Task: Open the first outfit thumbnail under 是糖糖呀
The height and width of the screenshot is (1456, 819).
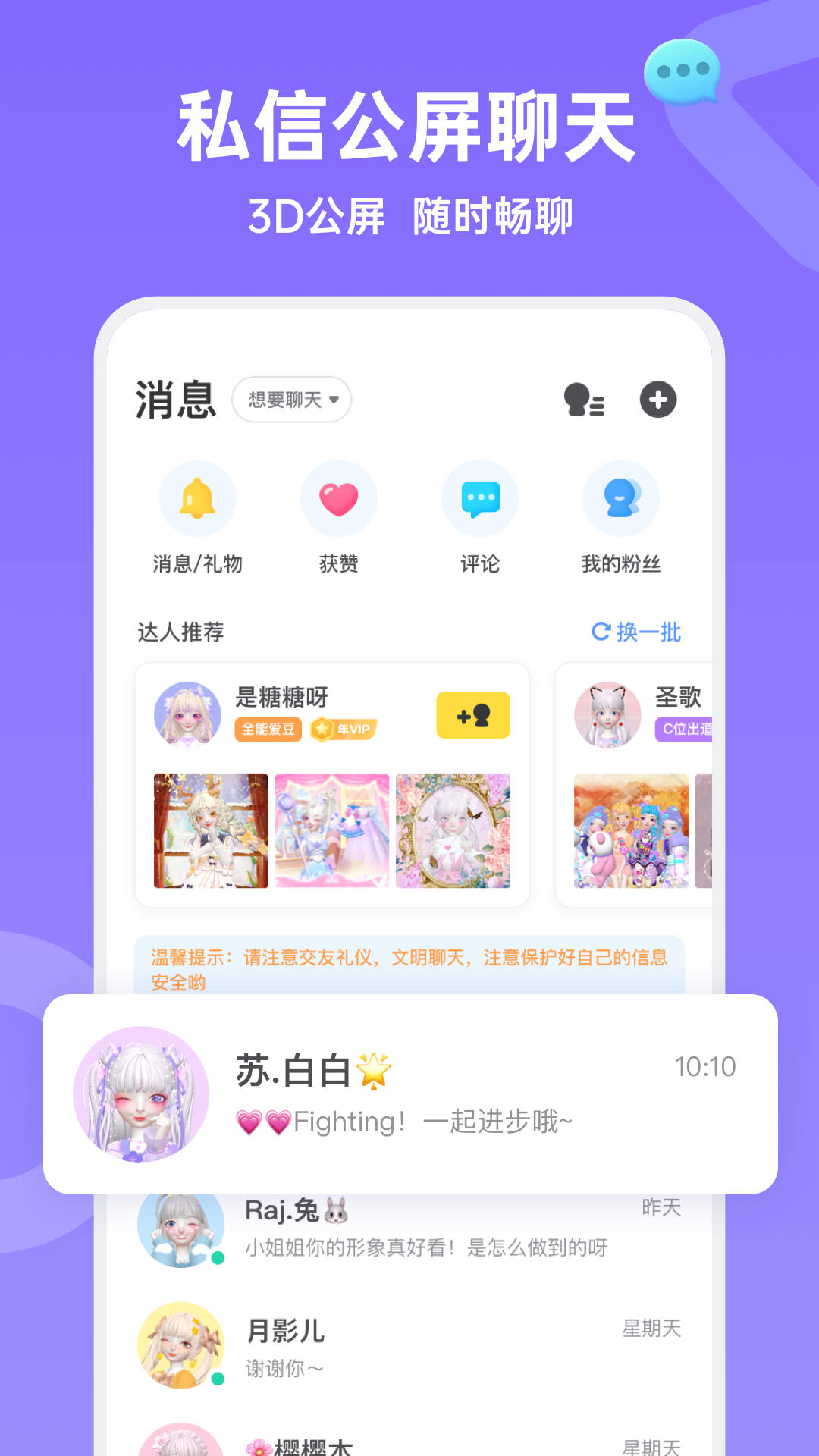Action: [x=210, y=833]
